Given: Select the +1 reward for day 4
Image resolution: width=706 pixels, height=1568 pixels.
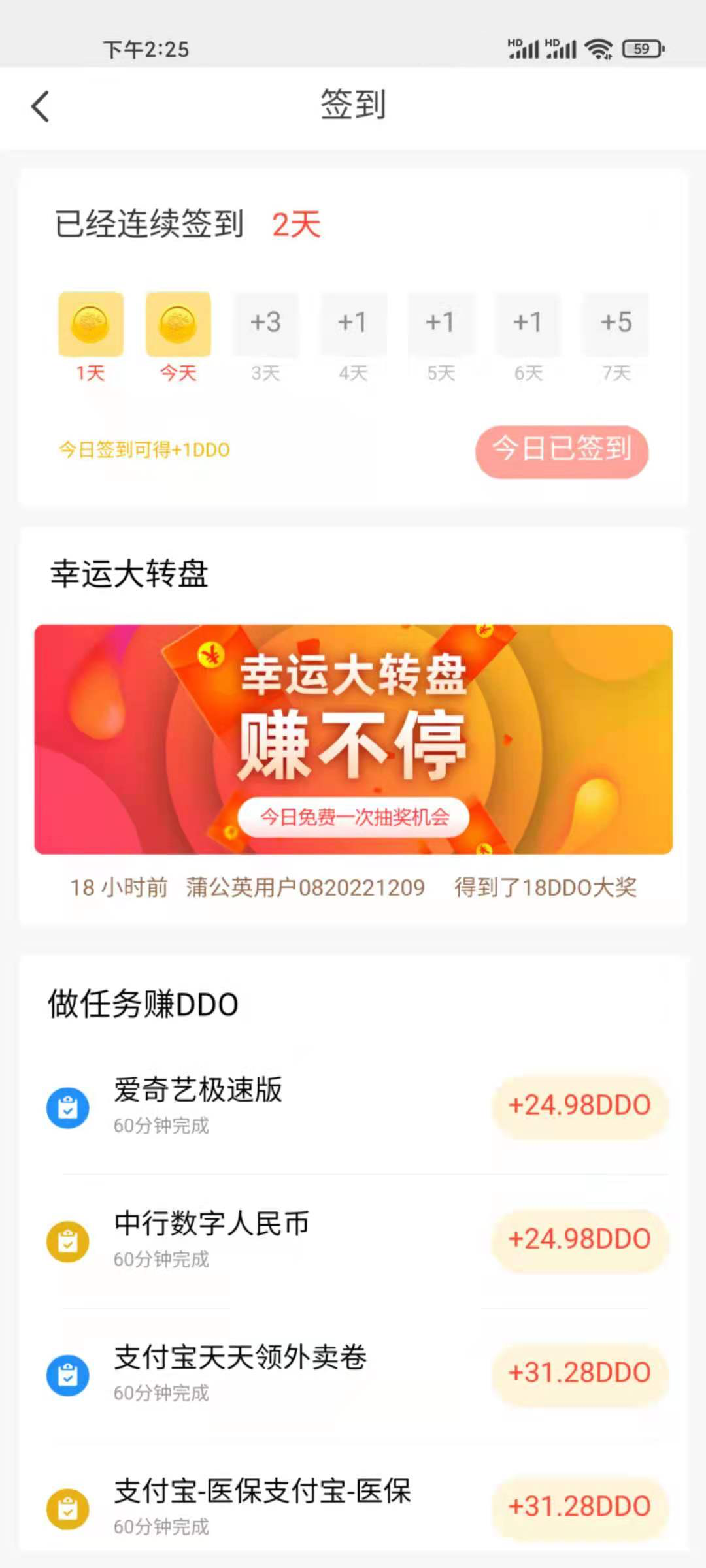Looking at the screenshot, I should pyautogui.click(x=352, y=323).
